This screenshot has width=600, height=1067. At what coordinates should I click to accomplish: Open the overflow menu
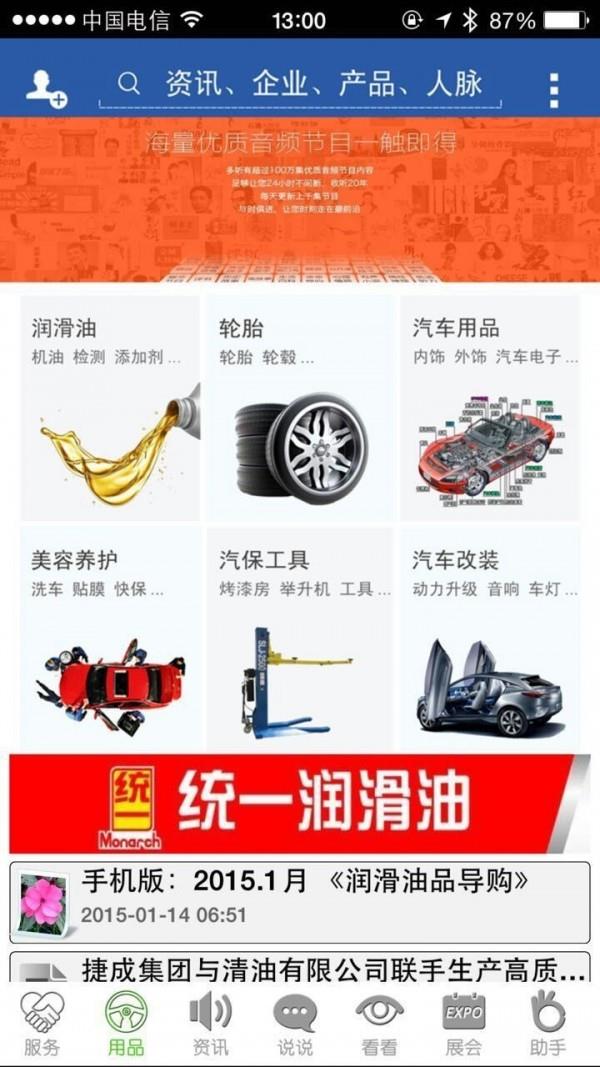click(x=554, y=89)
